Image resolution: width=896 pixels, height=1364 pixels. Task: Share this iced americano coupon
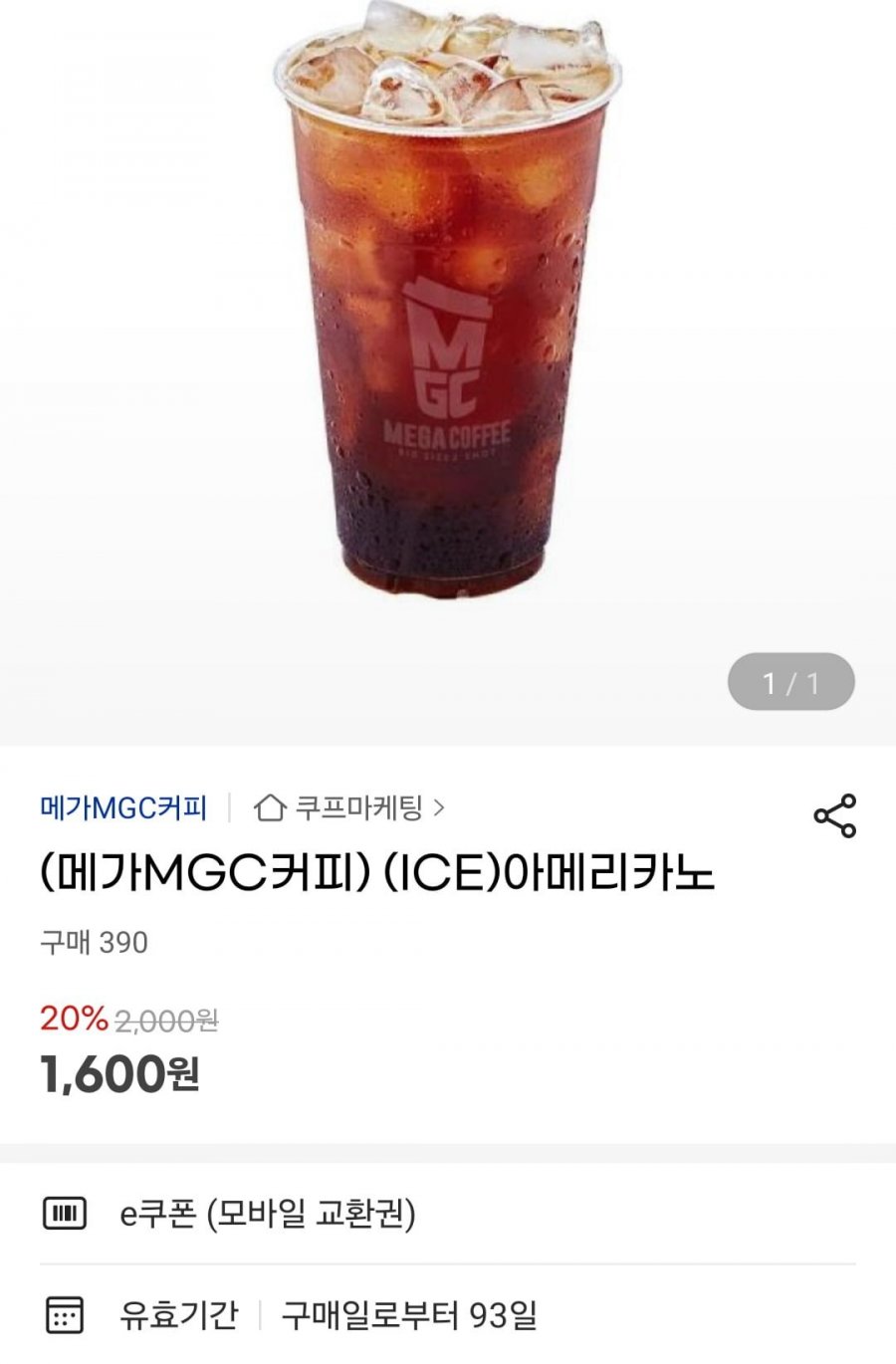[834, 815]
